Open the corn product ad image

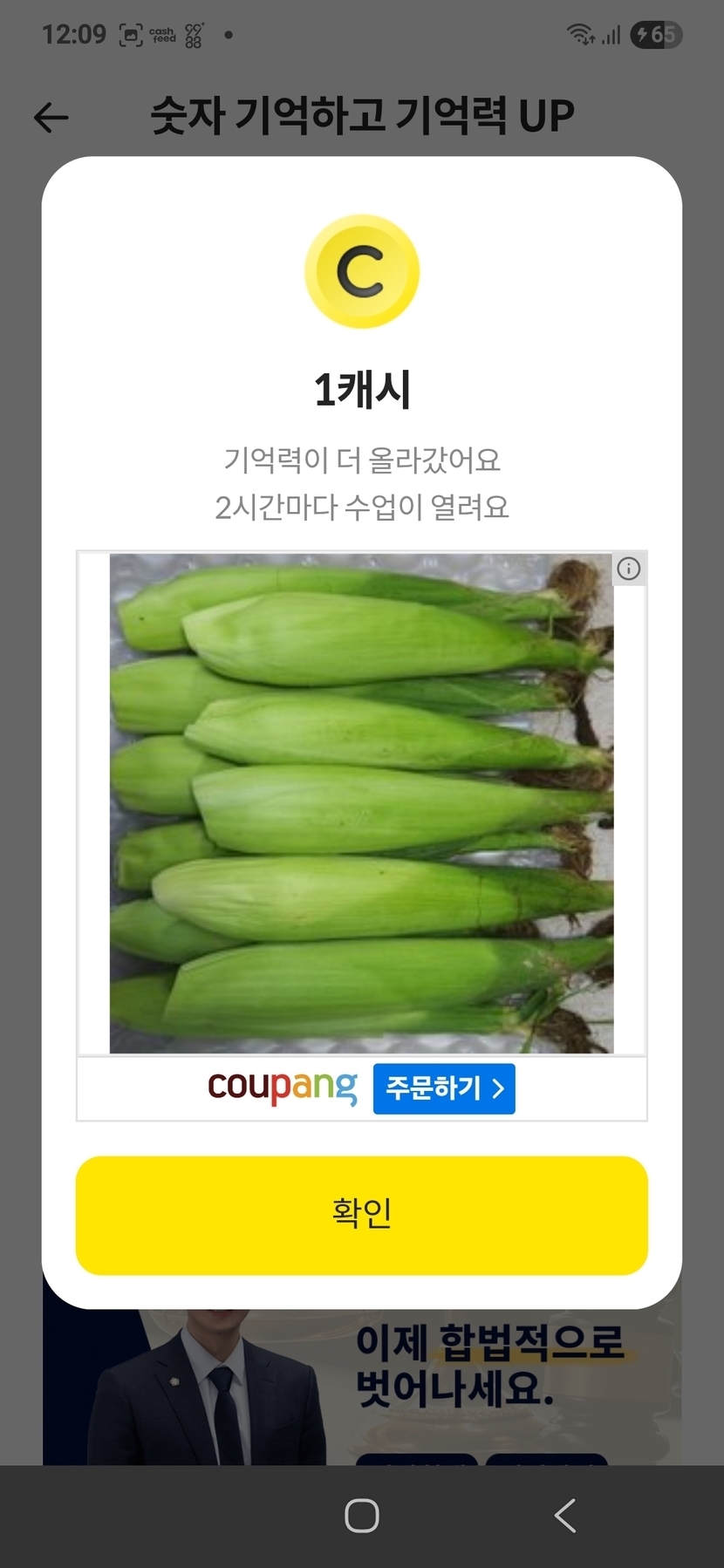tap(361, 802)
